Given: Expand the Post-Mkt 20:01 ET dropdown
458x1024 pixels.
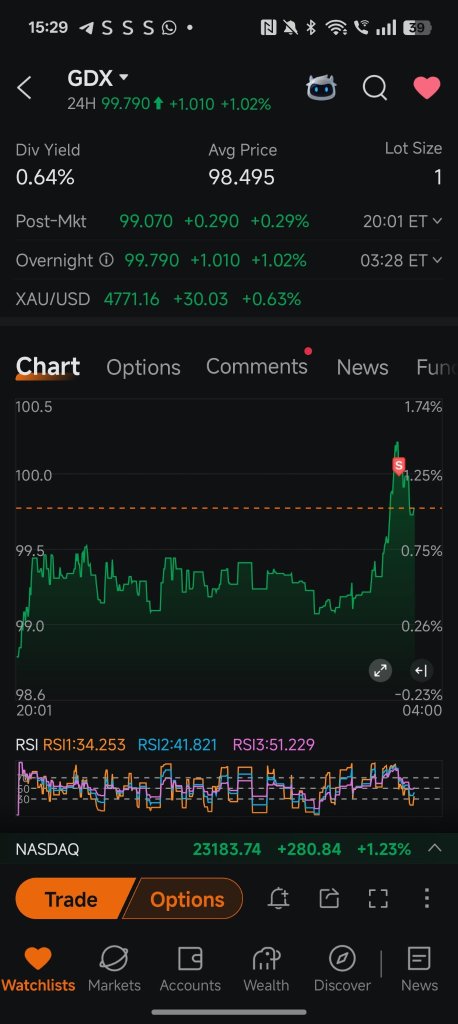Looking at the screenshot, I should click(x=402, y=221).
